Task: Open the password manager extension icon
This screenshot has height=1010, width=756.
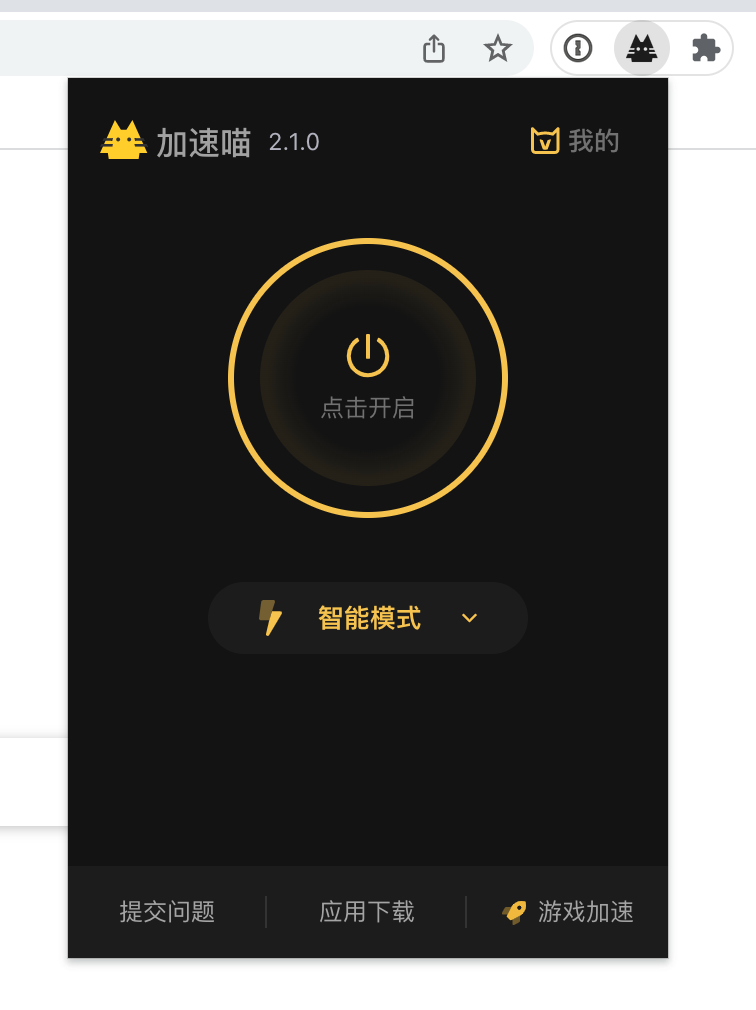Action: (x=578, y=48)
